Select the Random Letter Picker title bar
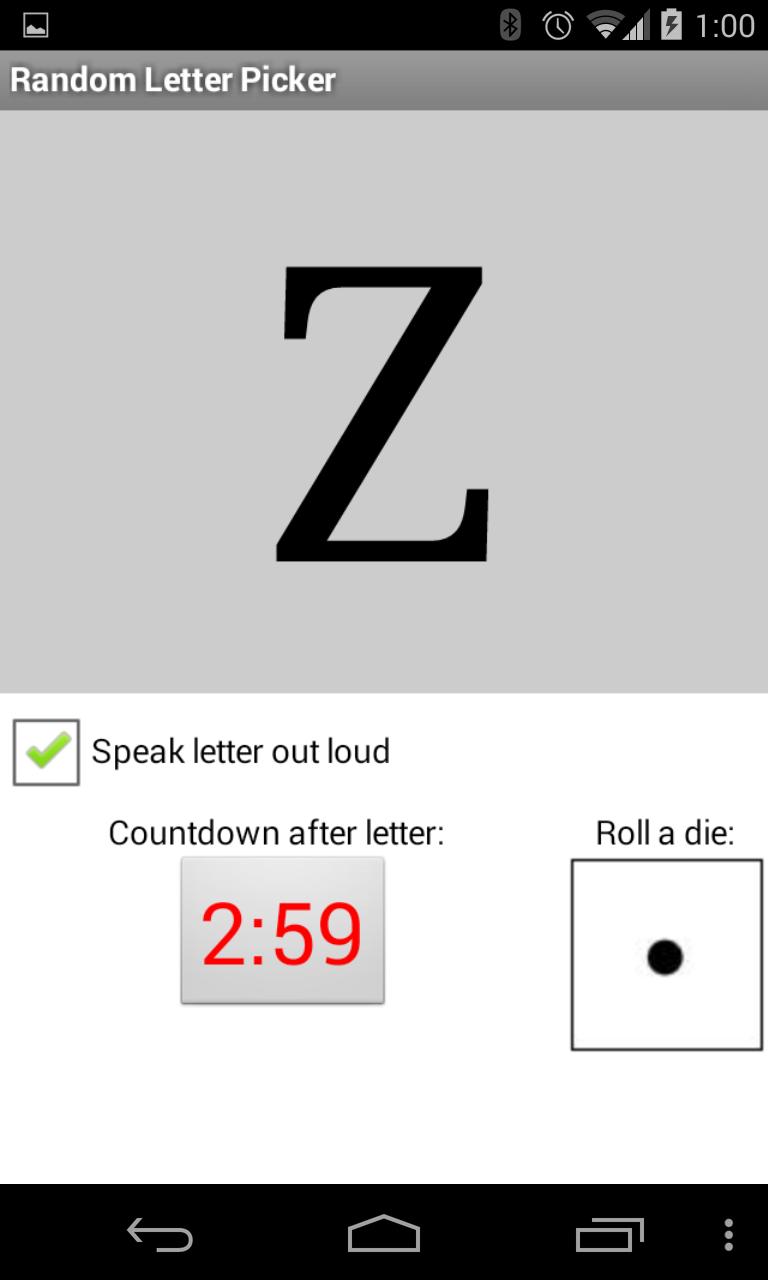The height and width of the screenshot is (1280, 768). (x=172, y=79)
